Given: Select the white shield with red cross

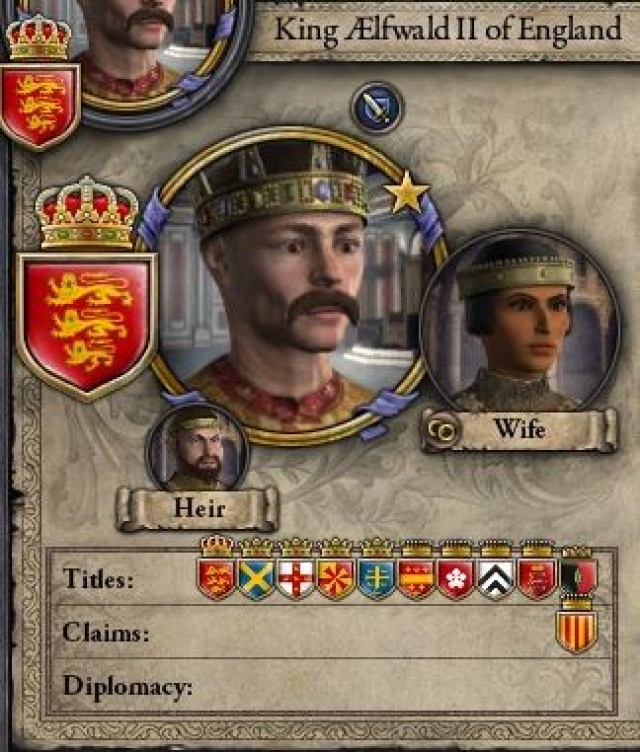Looking at the screenshot, I should coord(297,577).
